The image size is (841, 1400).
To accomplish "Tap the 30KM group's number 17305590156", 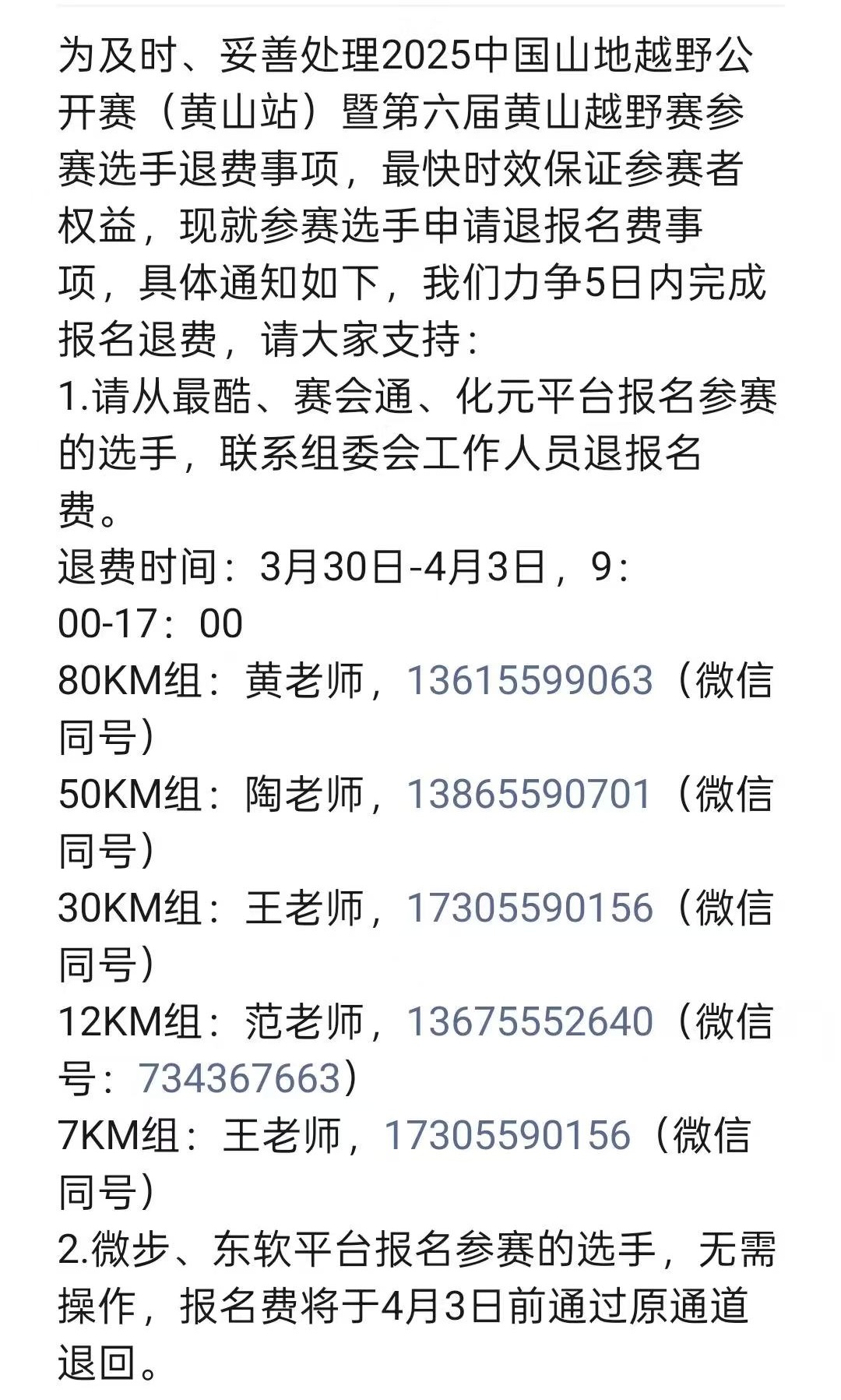I will [530, 908].
